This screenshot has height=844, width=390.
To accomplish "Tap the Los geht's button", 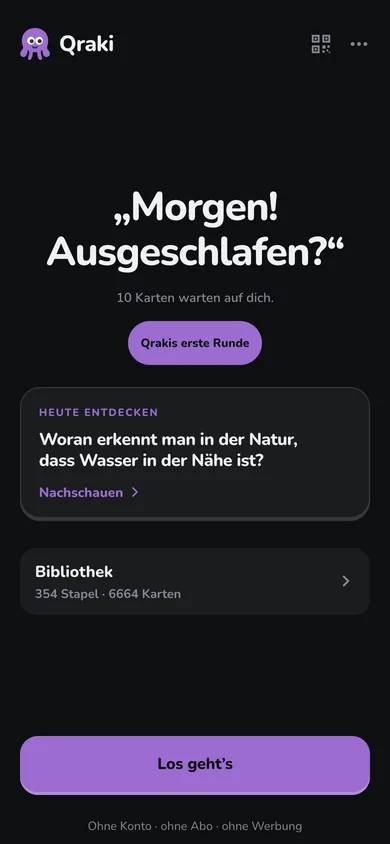I will [x=195, y=764].
